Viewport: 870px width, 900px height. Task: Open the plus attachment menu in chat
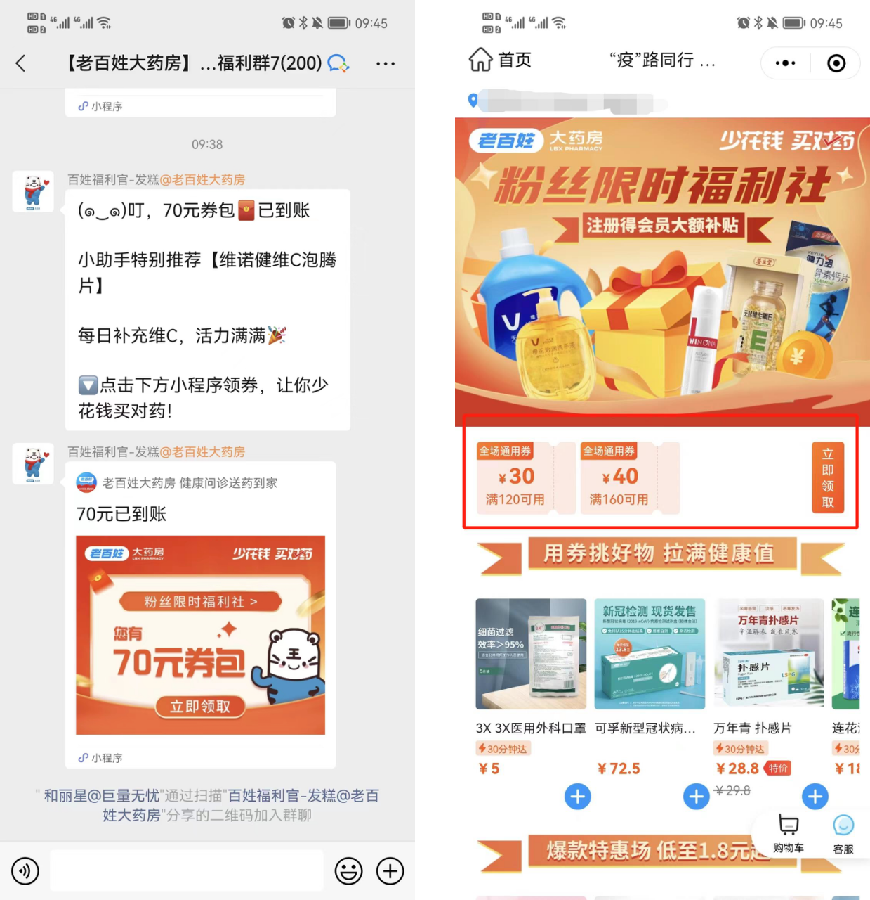coord(389,870)
